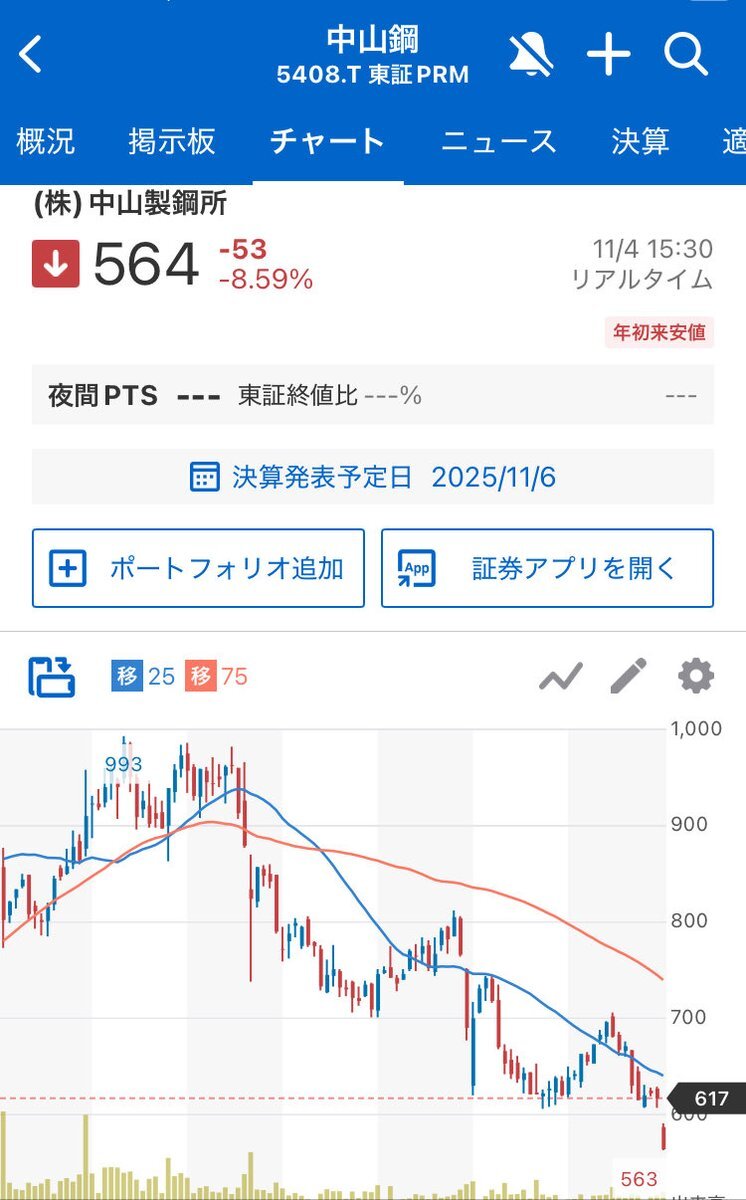Open the chart drawing pencil tool
This screenshot has width=746, height=1200.
click(628, 677)
